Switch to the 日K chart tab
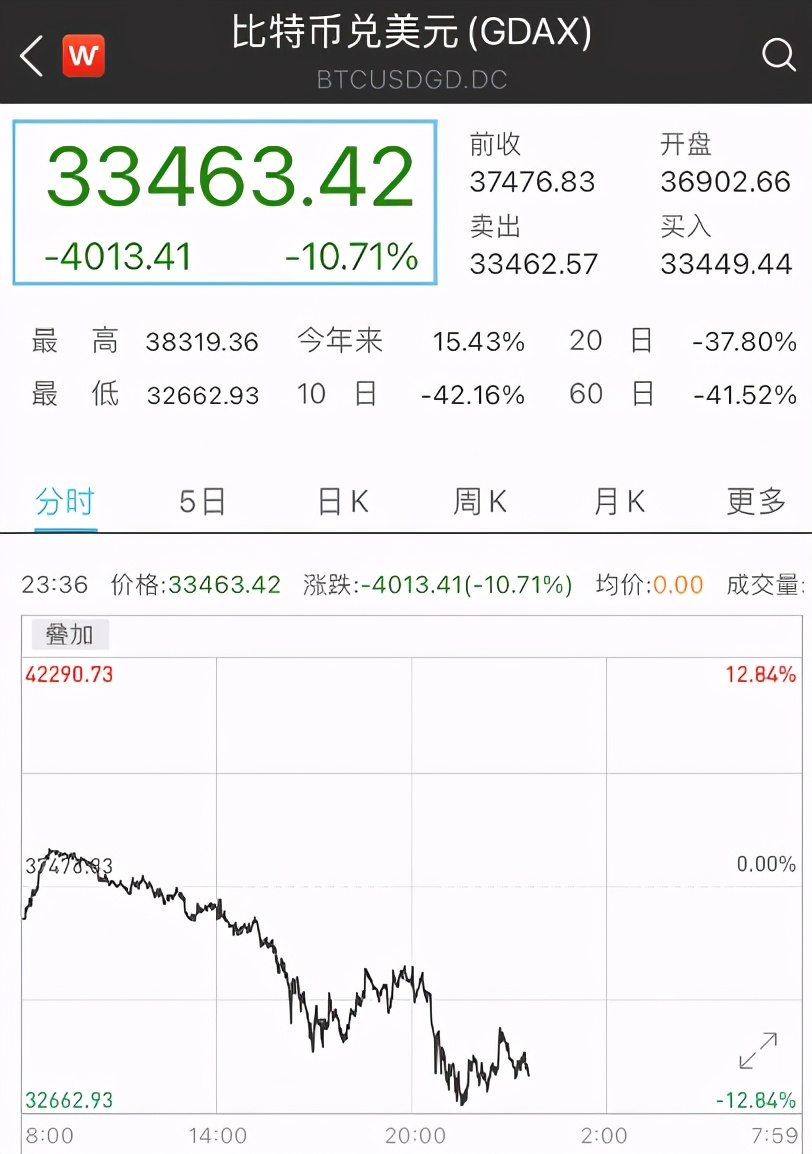This screenshot has width=812, height=1154. (343, 501)
